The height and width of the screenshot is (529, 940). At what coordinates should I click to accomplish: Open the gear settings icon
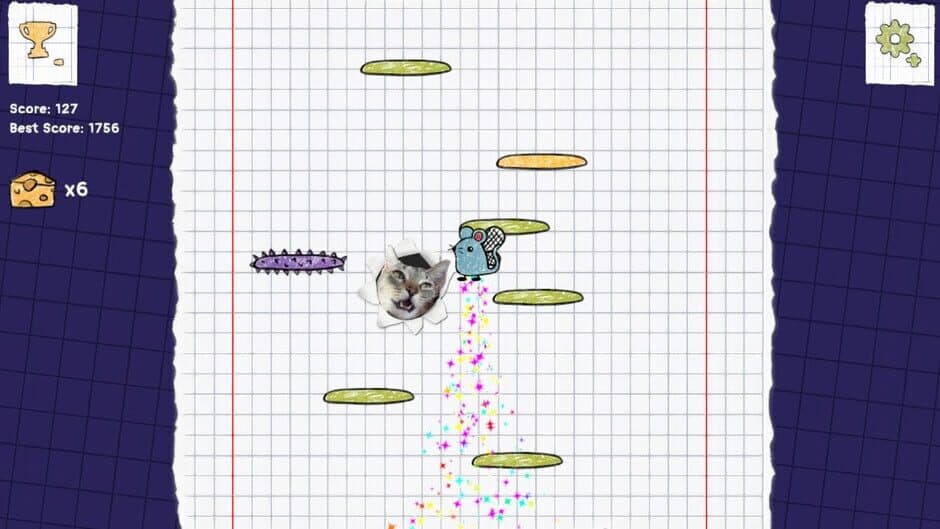tap(897, 43)
